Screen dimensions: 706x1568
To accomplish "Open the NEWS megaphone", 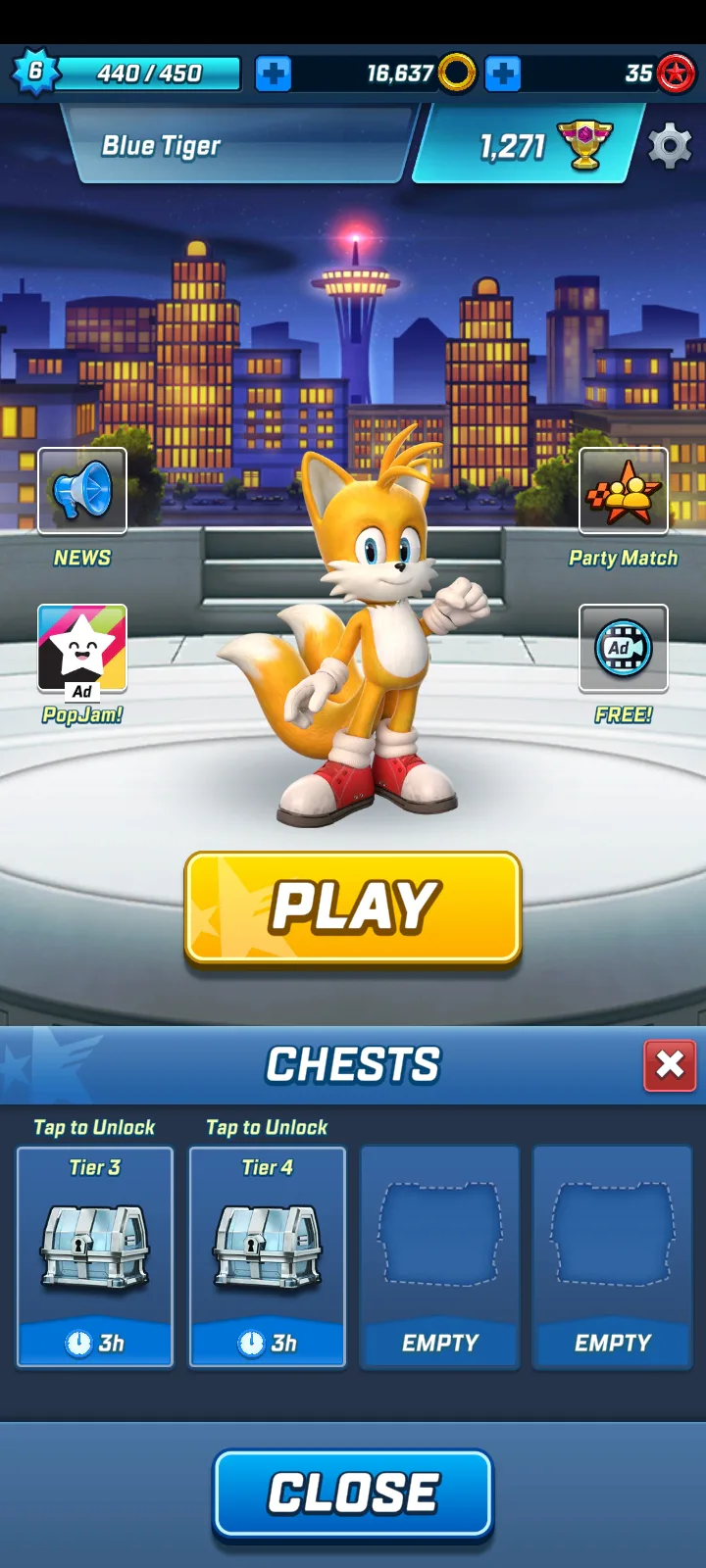I will [82, 491].
